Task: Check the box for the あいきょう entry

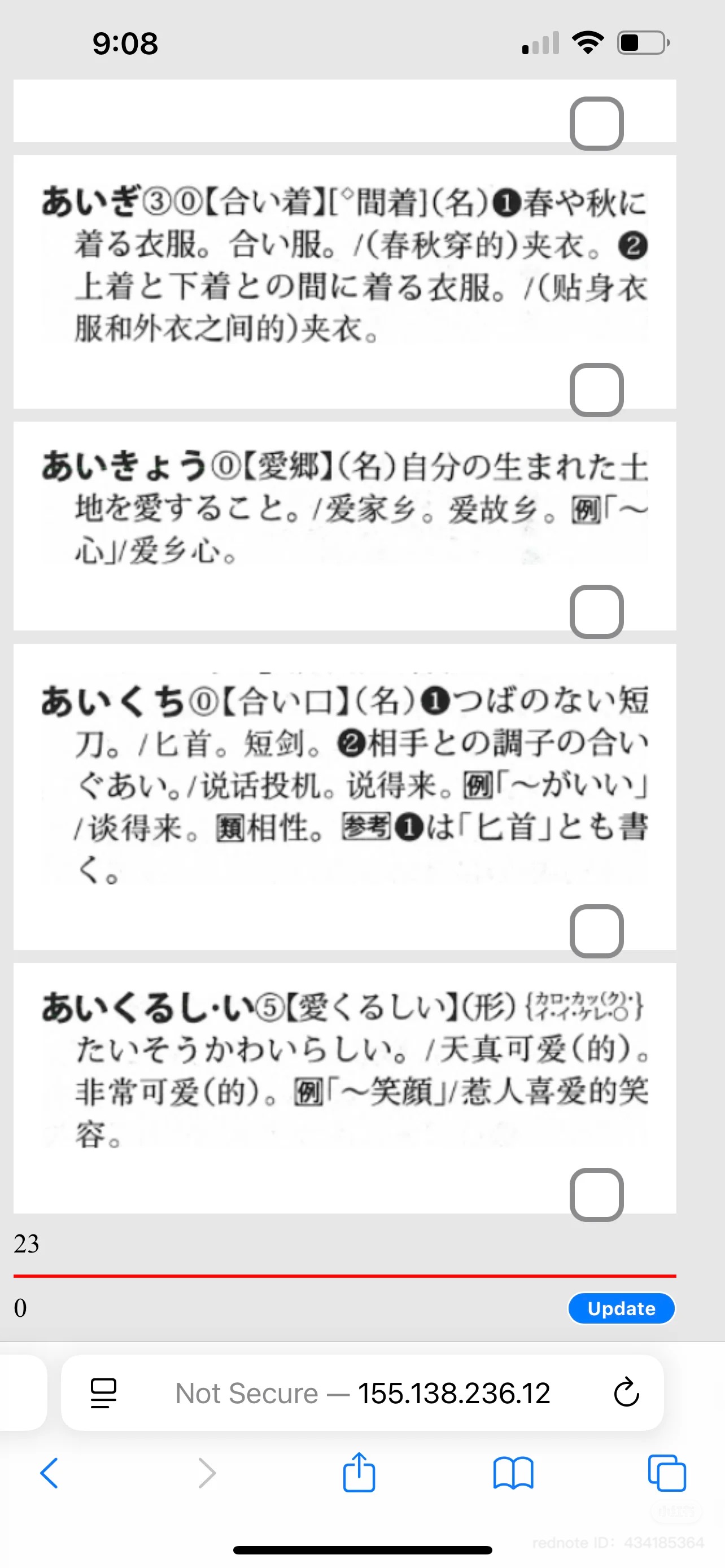Action: coord(596,612)
